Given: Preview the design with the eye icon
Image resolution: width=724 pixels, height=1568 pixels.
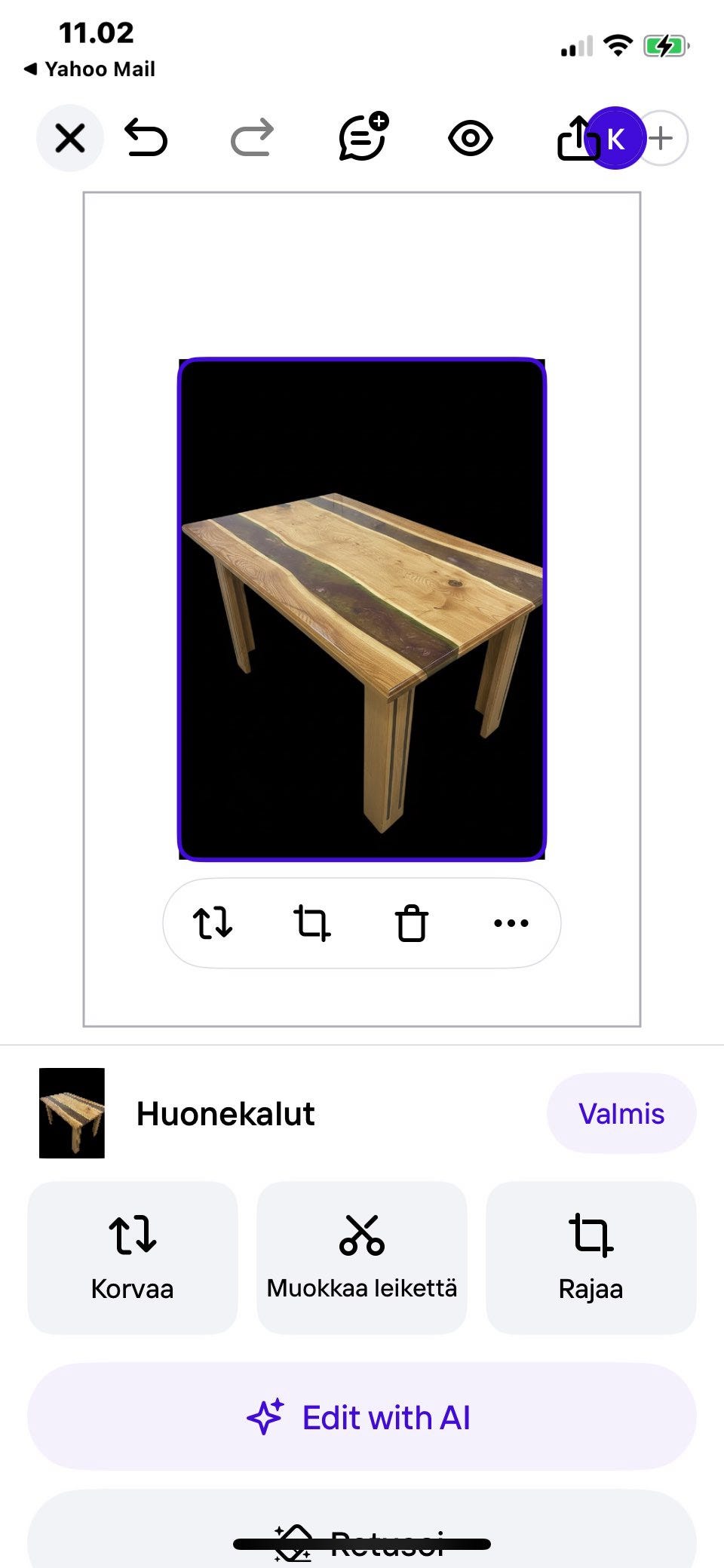Looking at the screenshot, I should click(471, 138).
